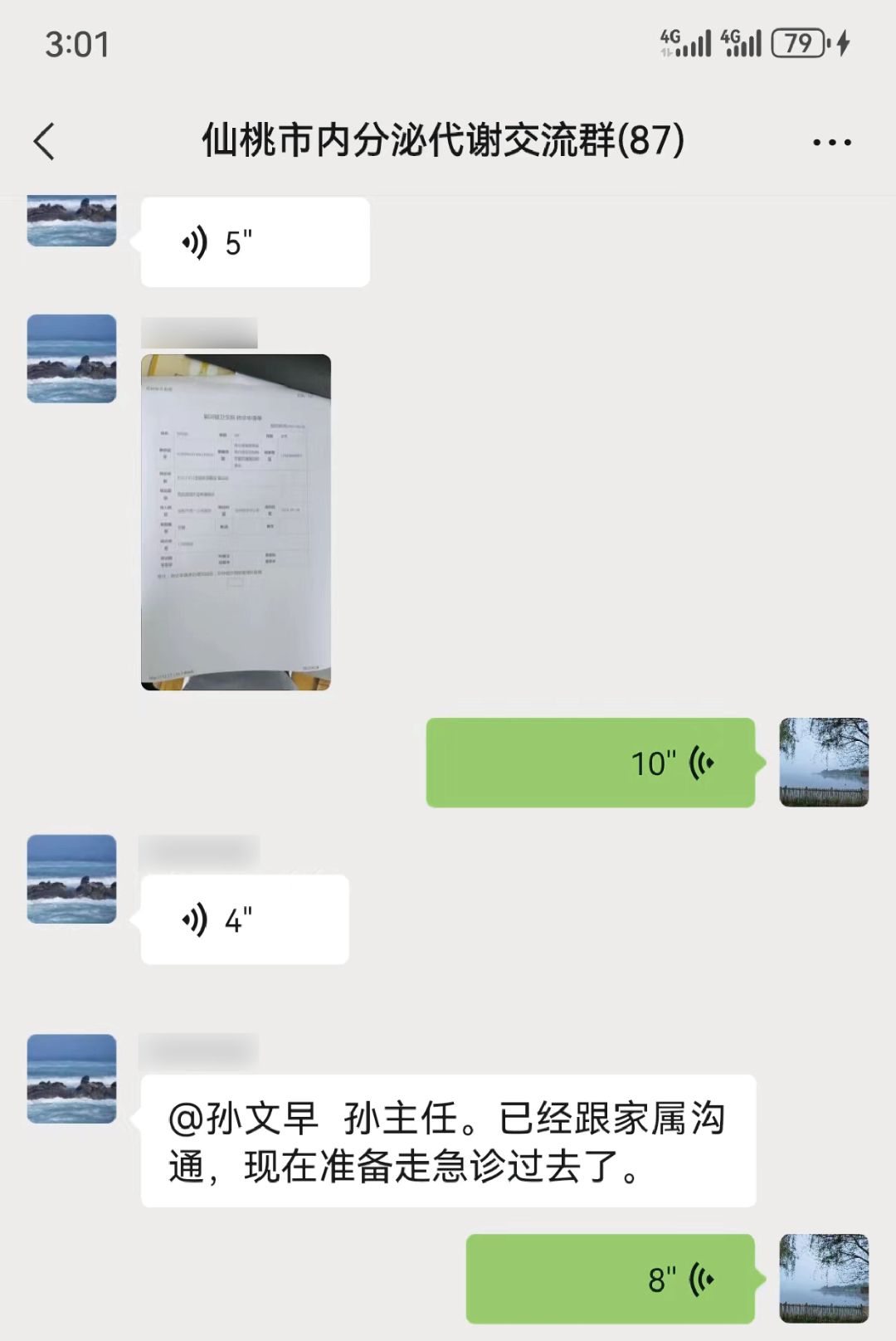
Task: Play the 10-second sent voice message
Action: (x=590, y=763)
